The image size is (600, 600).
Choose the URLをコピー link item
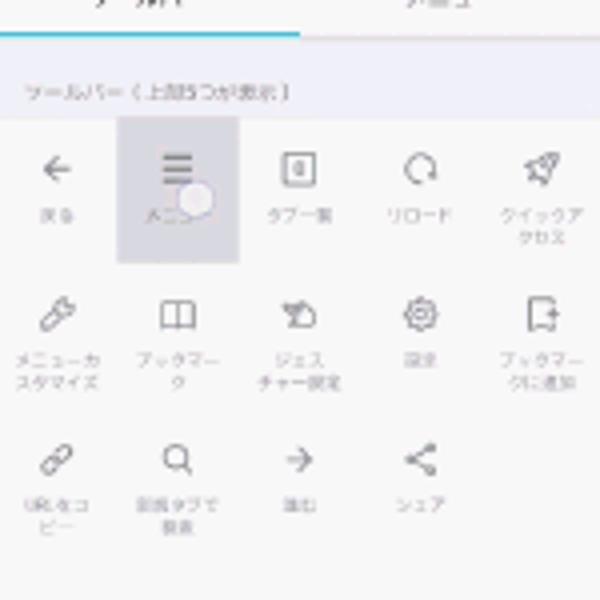pyautogui.click(x=57, y=485)
